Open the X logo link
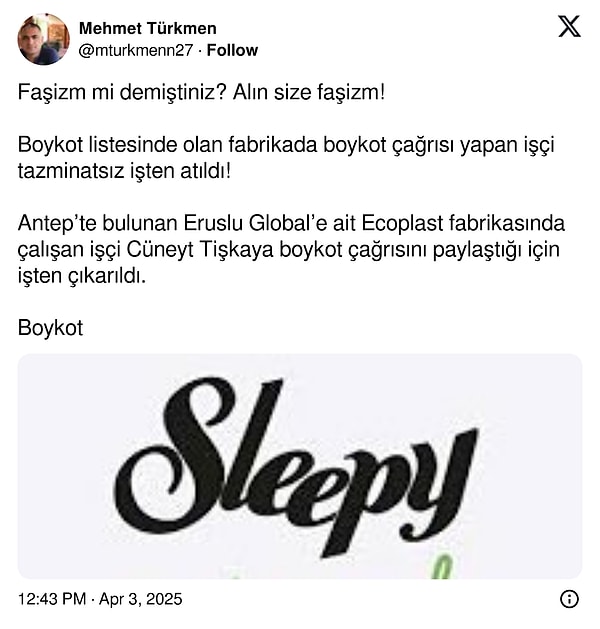Image resolution: width=600 pixels, height=629 pixels. coord(568,27)
